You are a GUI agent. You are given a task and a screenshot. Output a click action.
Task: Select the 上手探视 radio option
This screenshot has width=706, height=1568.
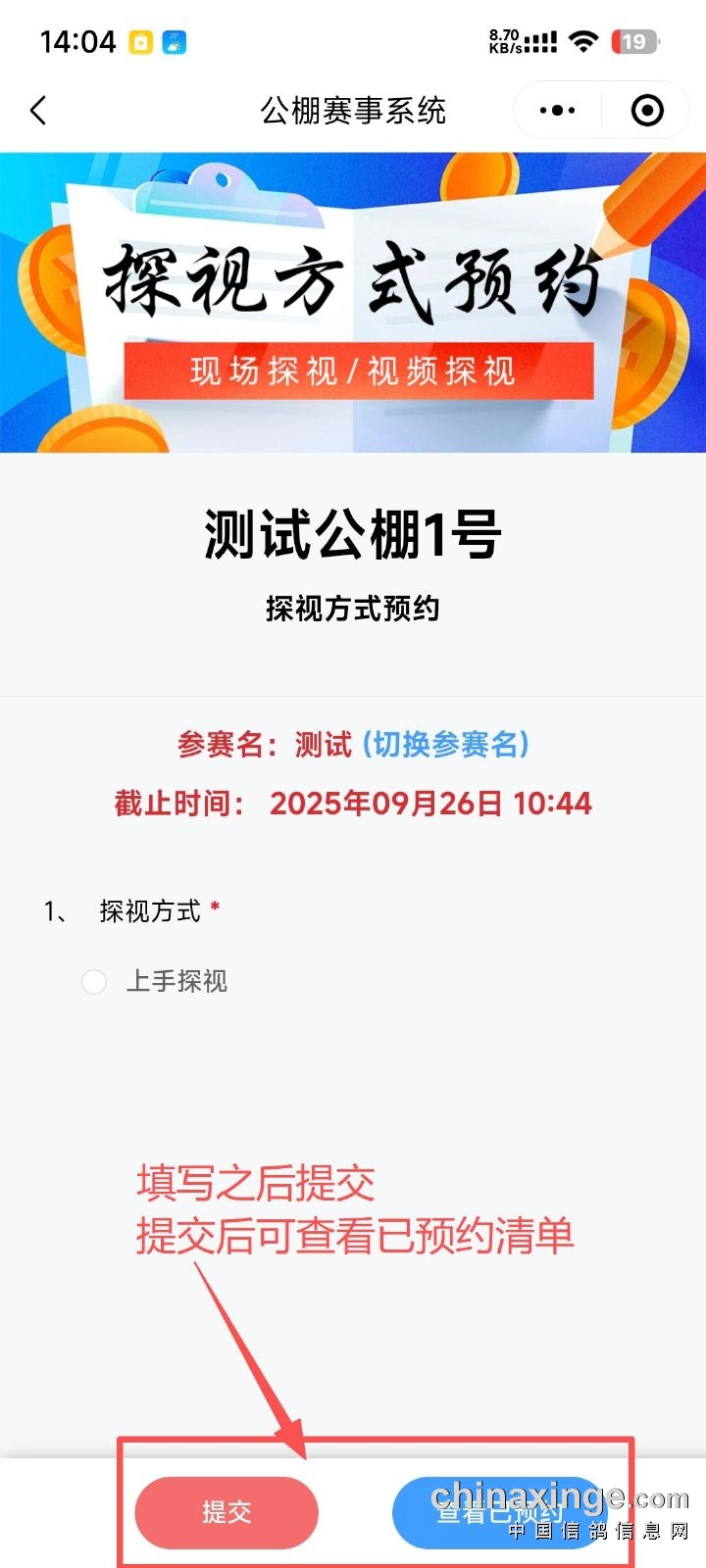[x=94, y=981]
